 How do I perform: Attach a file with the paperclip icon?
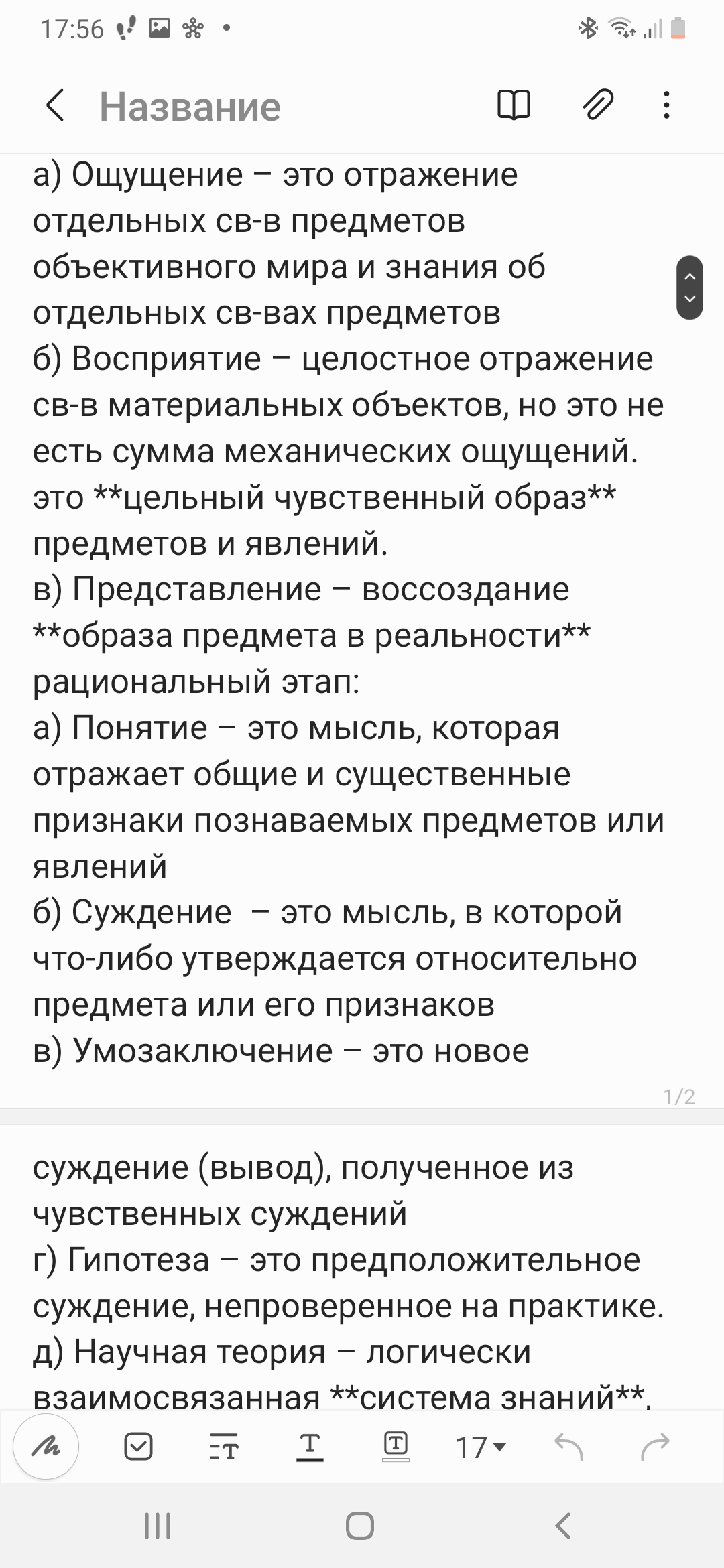(x=597, y=105)
